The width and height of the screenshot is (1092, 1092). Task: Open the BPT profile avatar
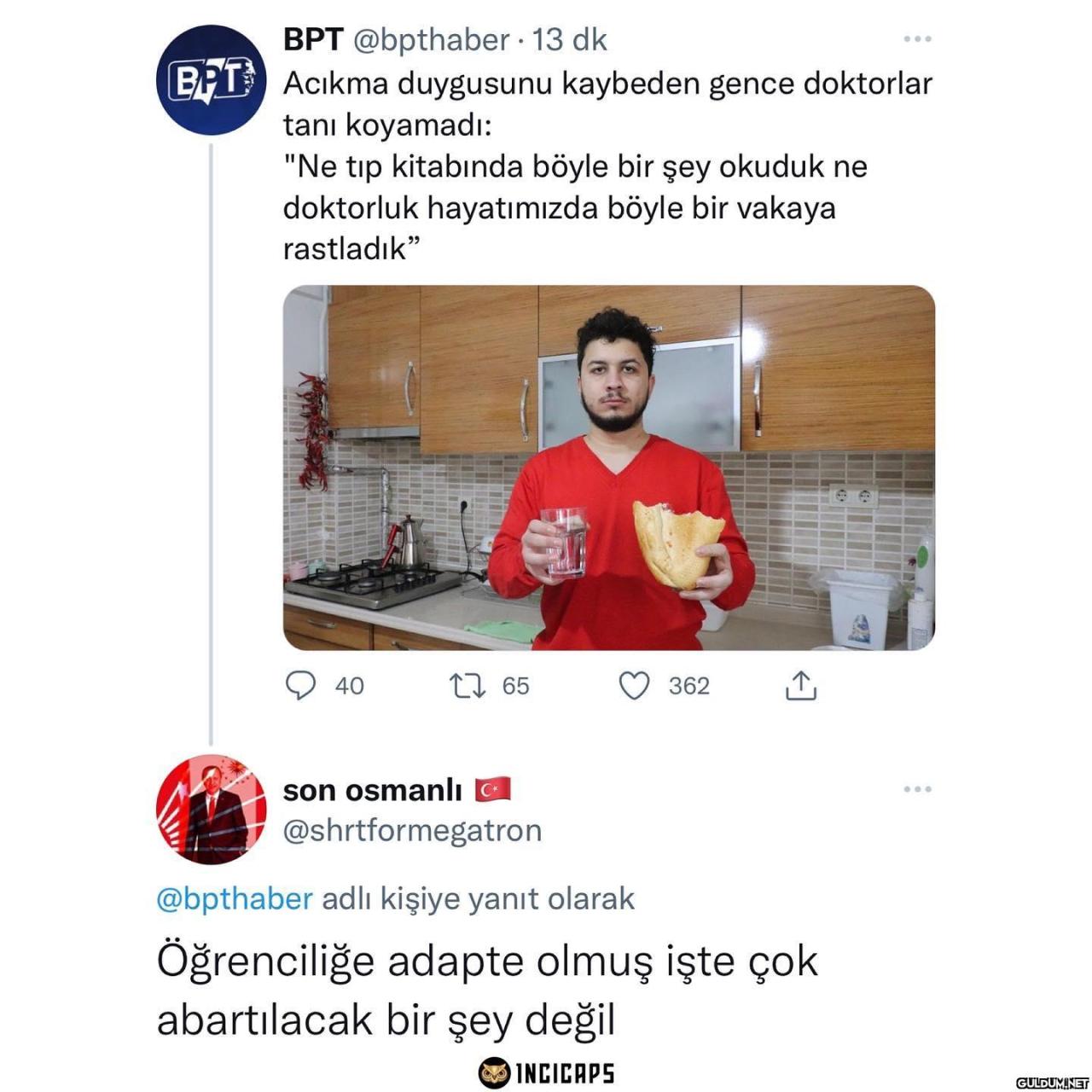[x=211, y=80]
